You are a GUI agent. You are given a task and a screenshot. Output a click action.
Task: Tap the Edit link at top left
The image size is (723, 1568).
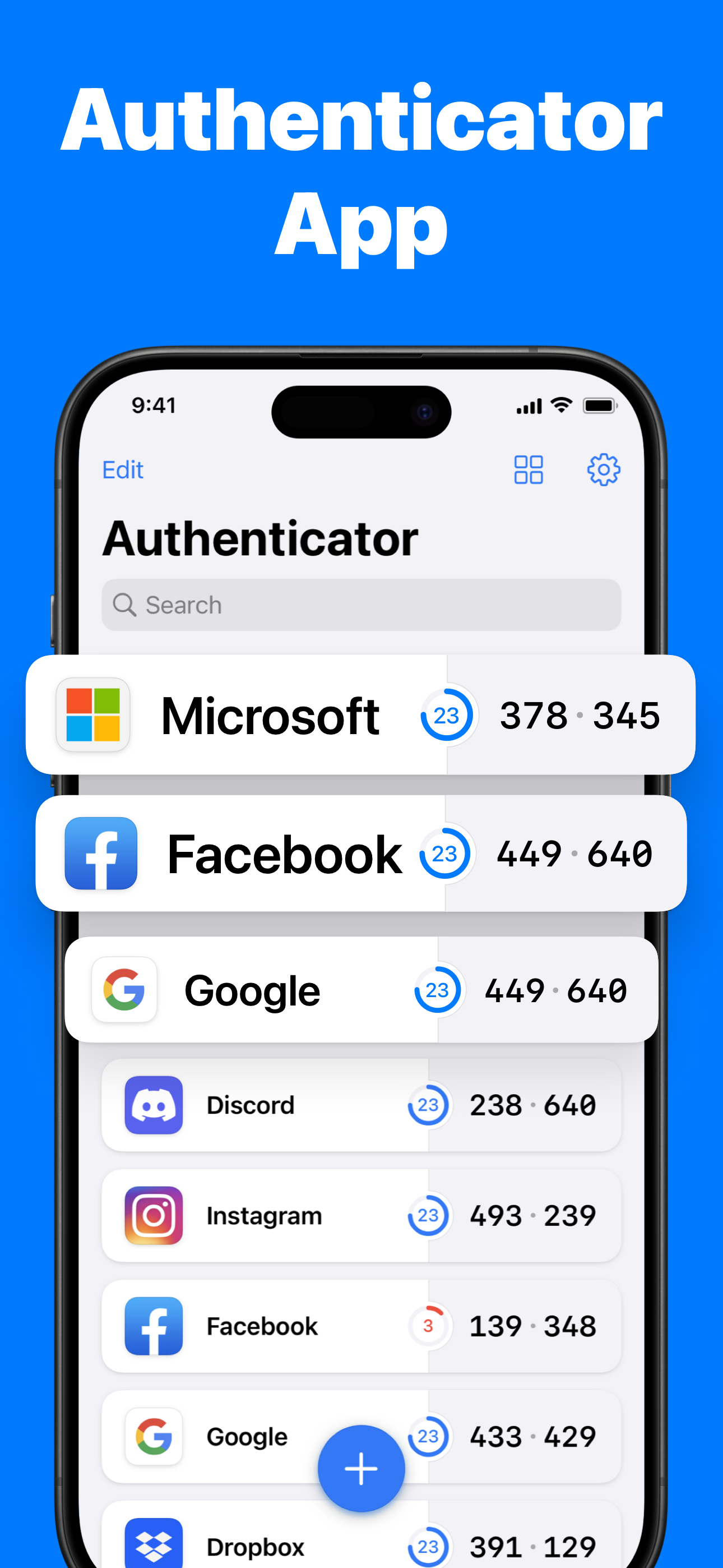123,469
